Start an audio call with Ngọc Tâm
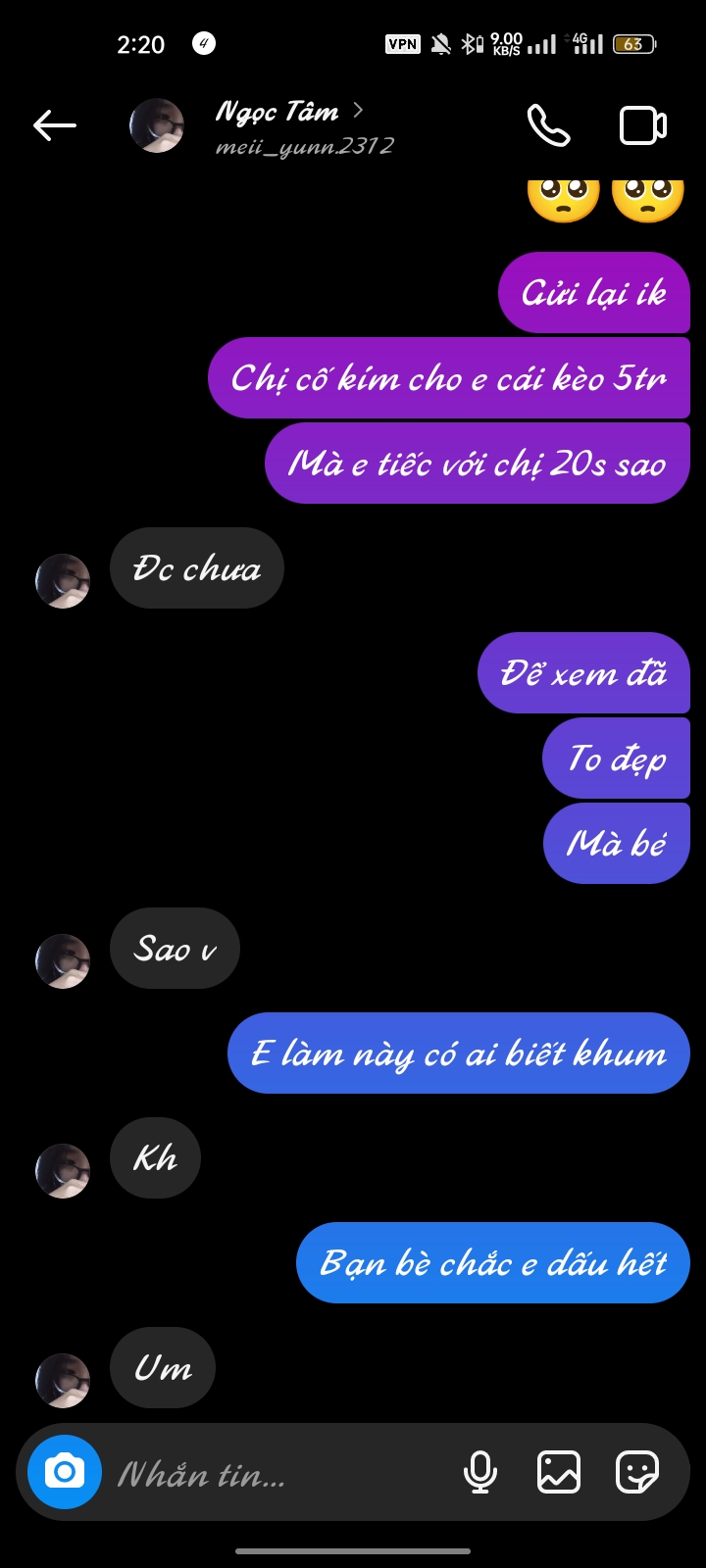Image resolution: width=706 pixels, height=1568 pixels. [x=548, y=125]
